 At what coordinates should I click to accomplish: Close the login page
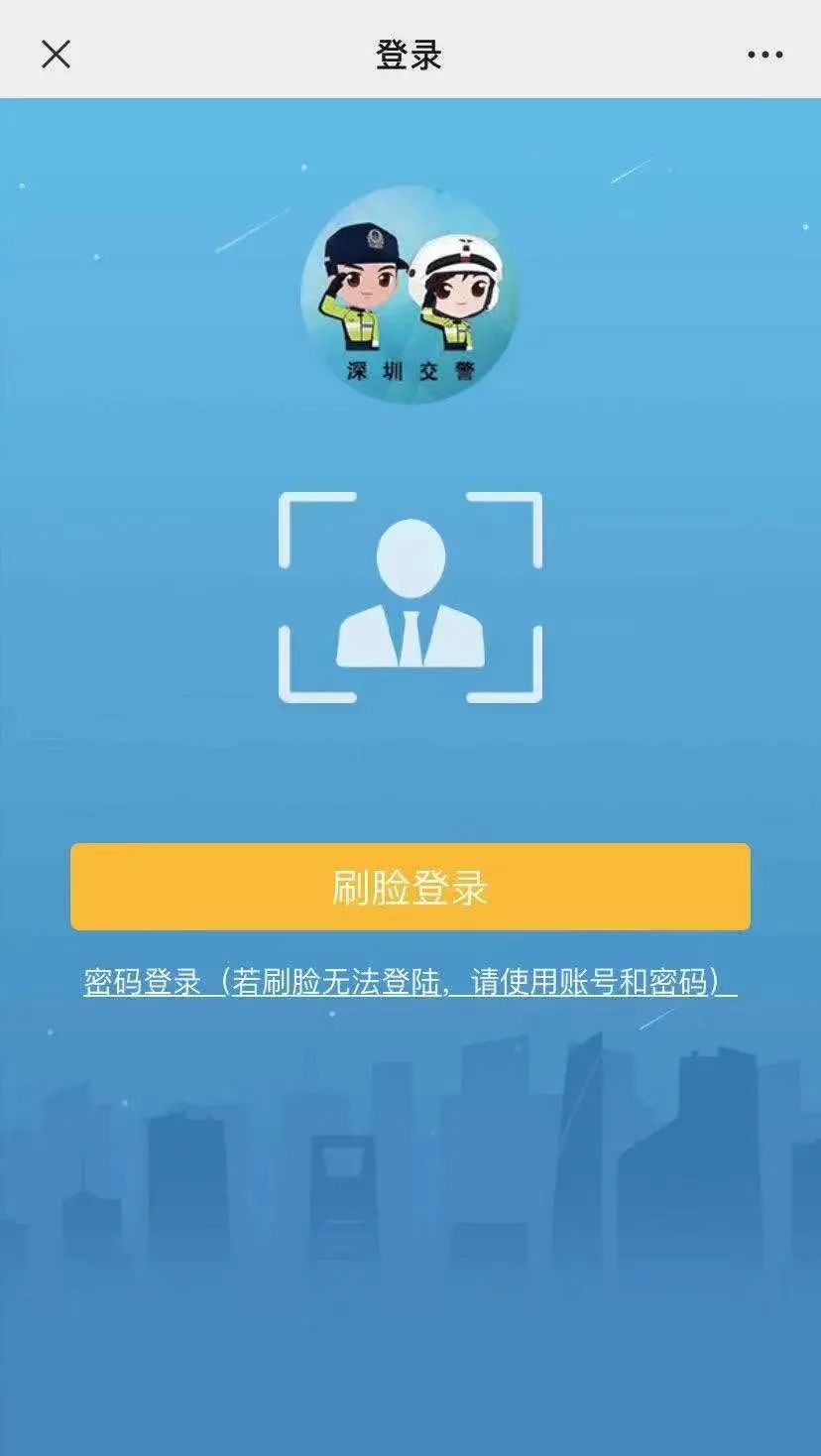[56, 54]
